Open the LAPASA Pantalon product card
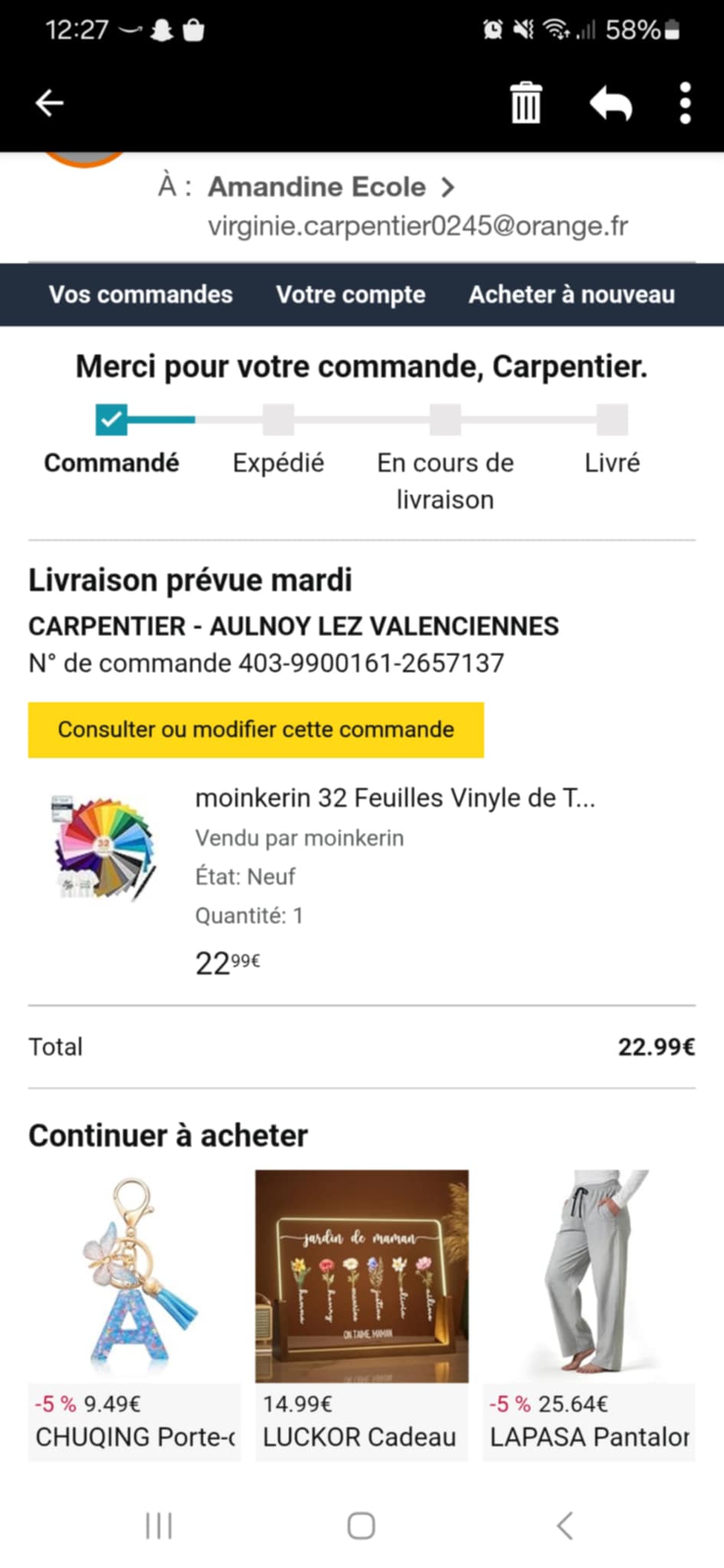Viewport: 724px width, 1568px height. 588,1314
